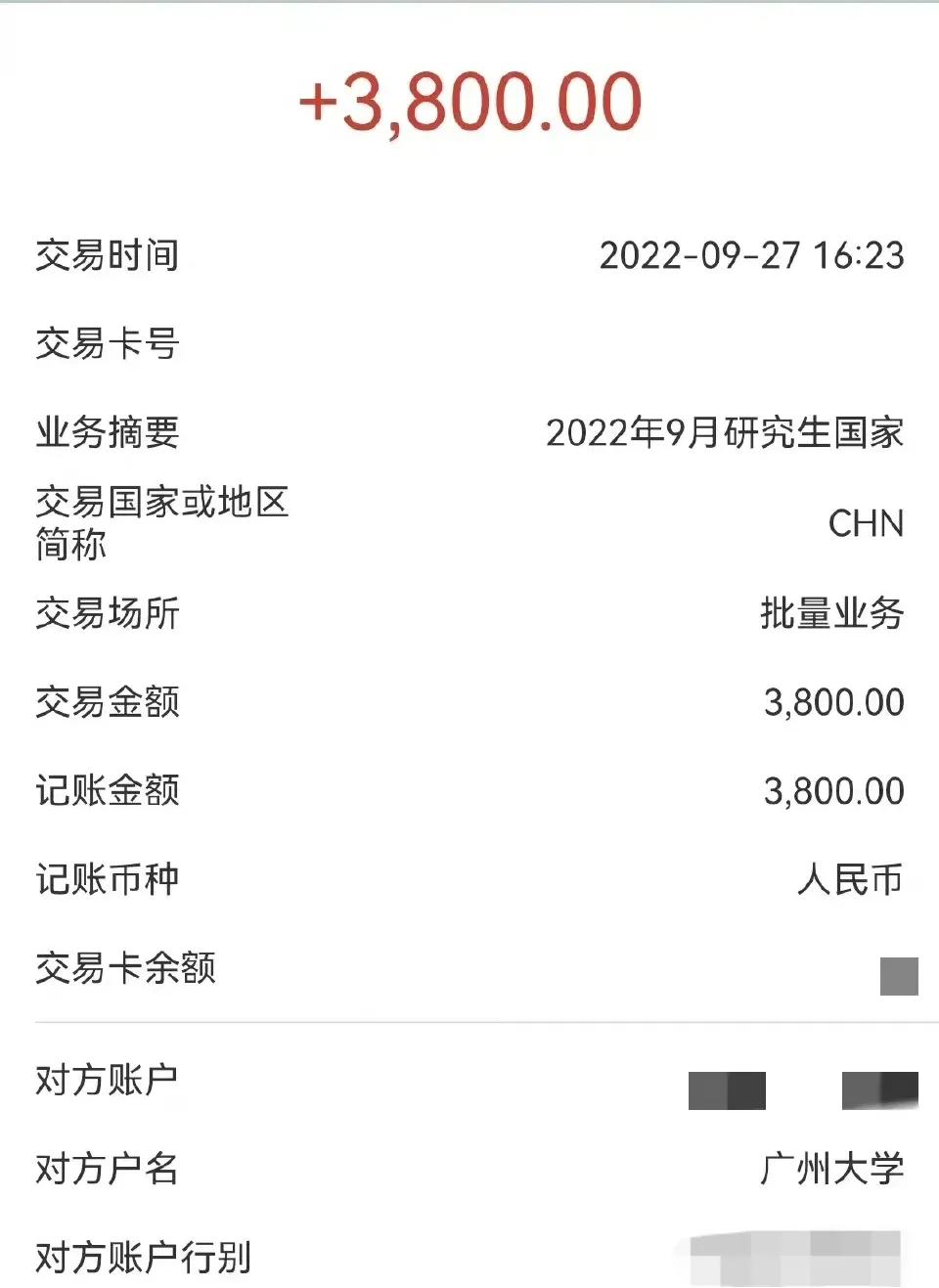Click the 交易卡号 field
This screenshot has width=939, height=1288.
coord(108,343)
